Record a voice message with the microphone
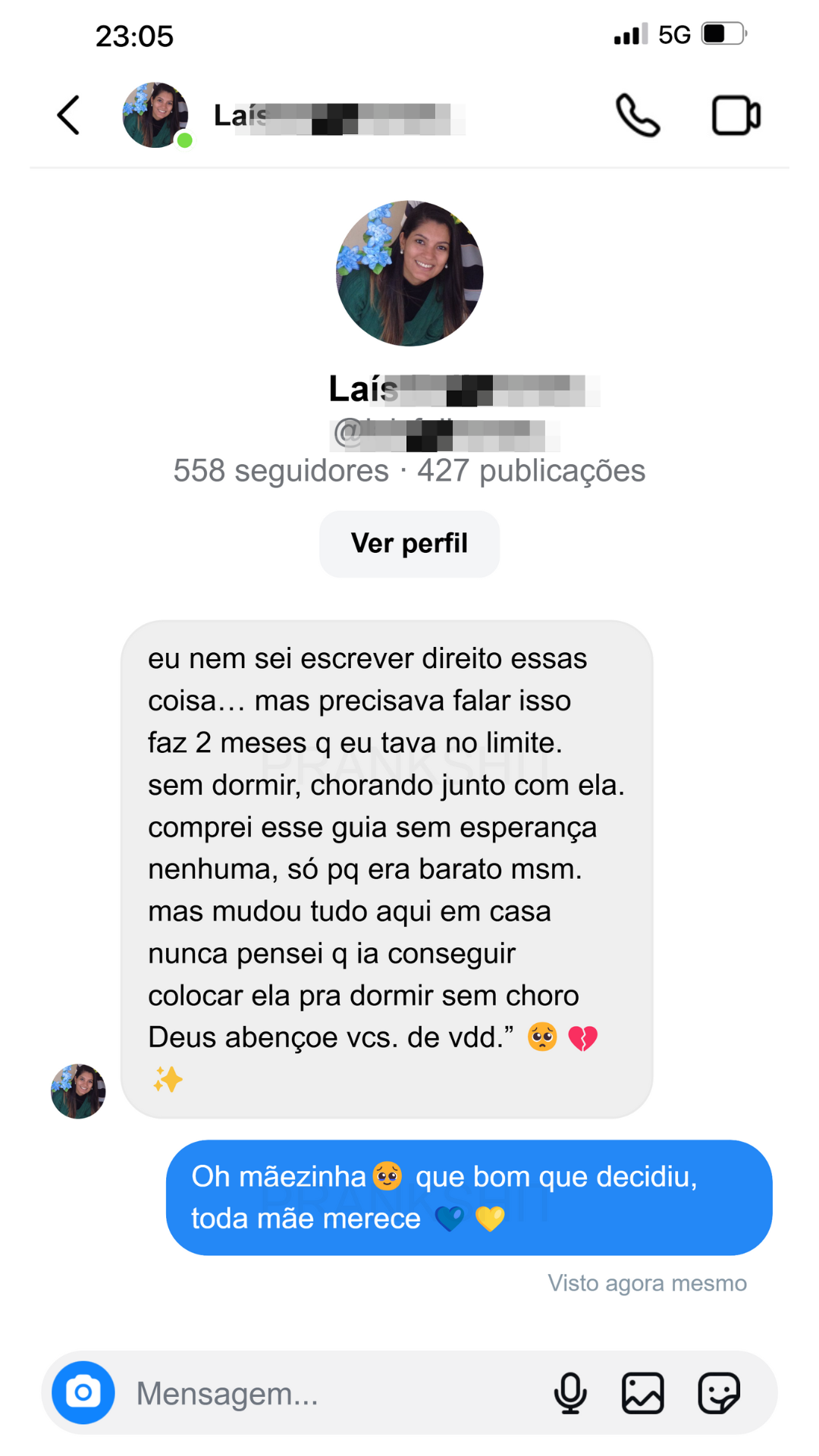Image resolution: width=819 pixels, height=1456 pixels. (x=572, y=1392)
